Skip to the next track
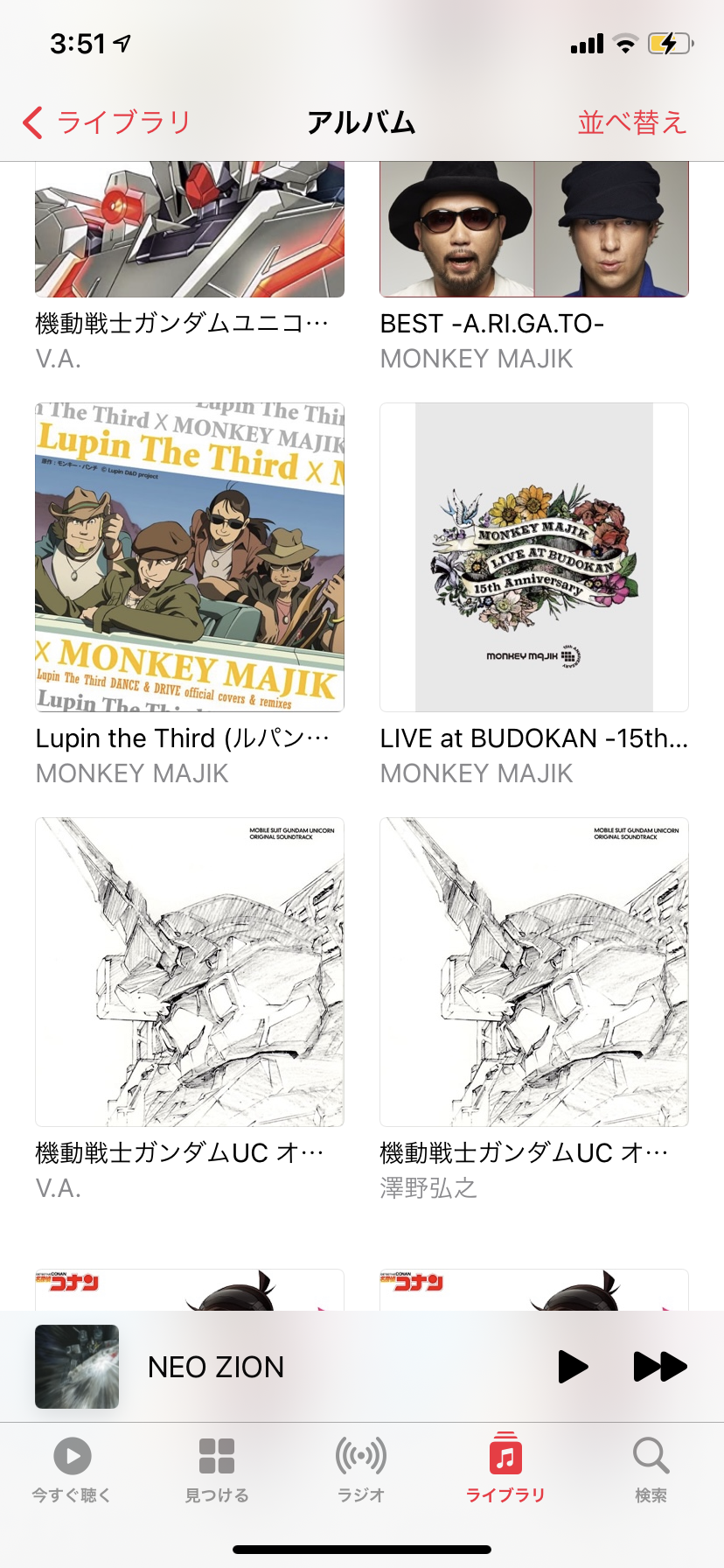Viewport: 724px width, 1568px height. click(659, 1366)
